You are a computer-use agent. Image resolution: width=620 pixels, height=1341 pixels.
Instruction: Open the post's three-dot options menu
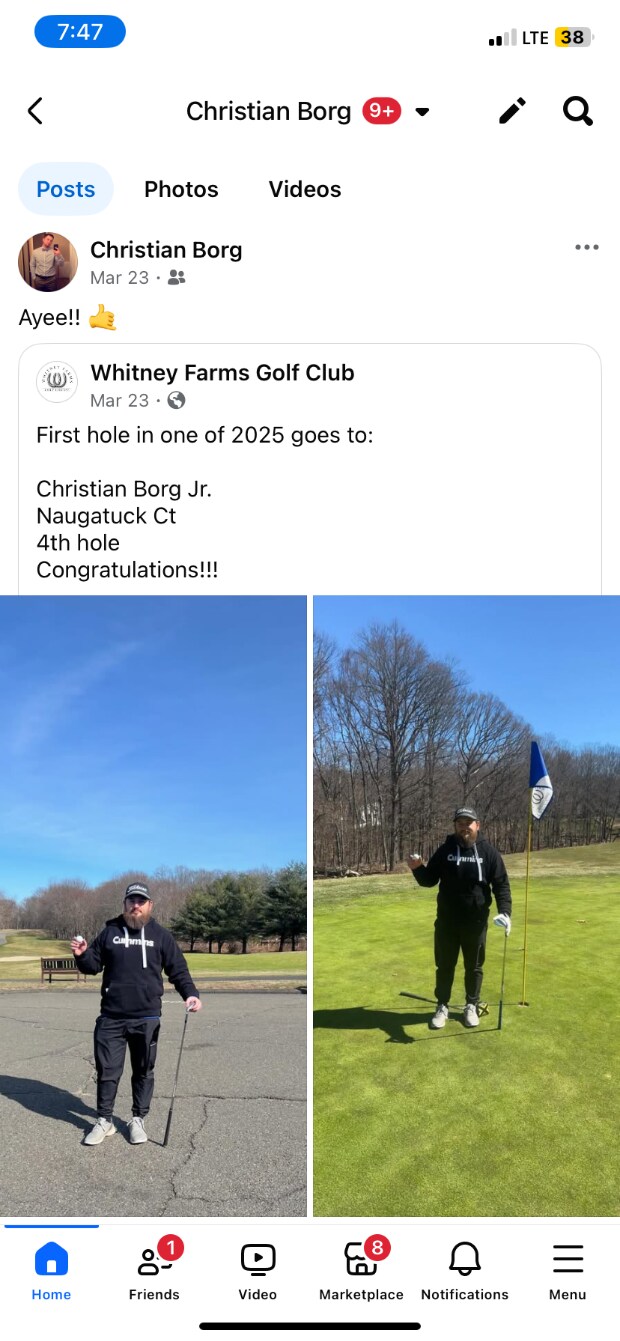(x=587, y=248)
